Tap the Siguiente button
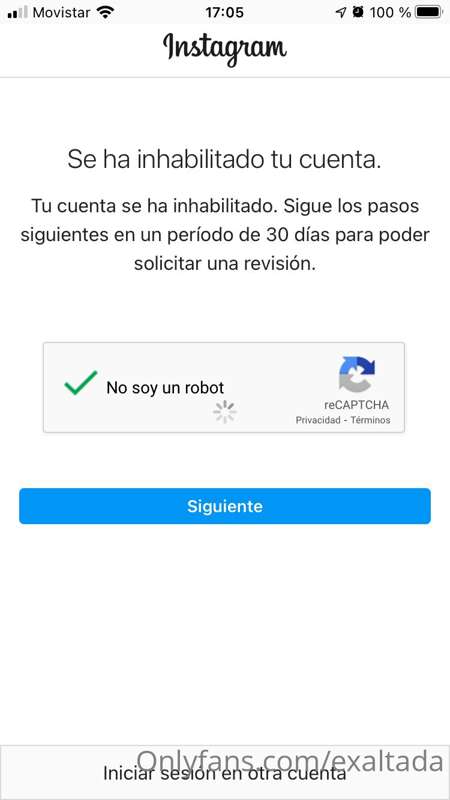 click(224, 506)
